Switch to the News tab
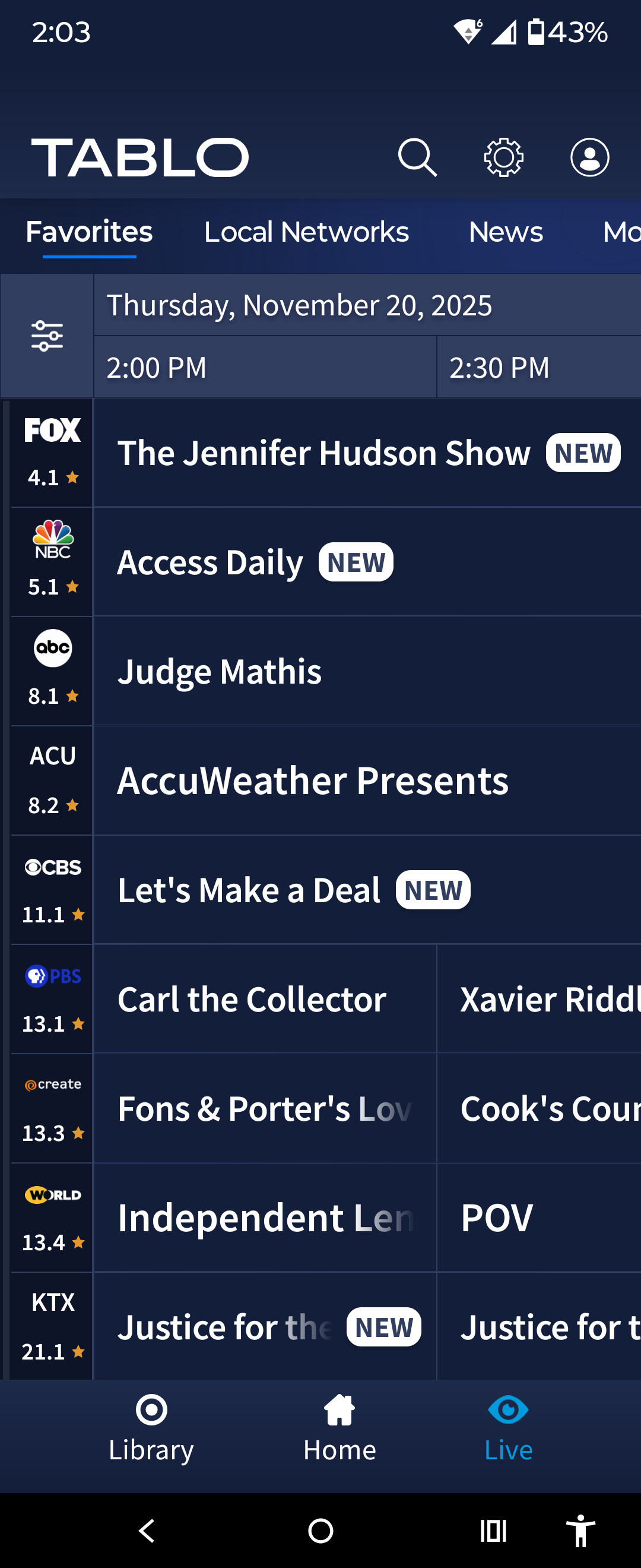This screenshot has width=641, height=1568. coord(505,232)
